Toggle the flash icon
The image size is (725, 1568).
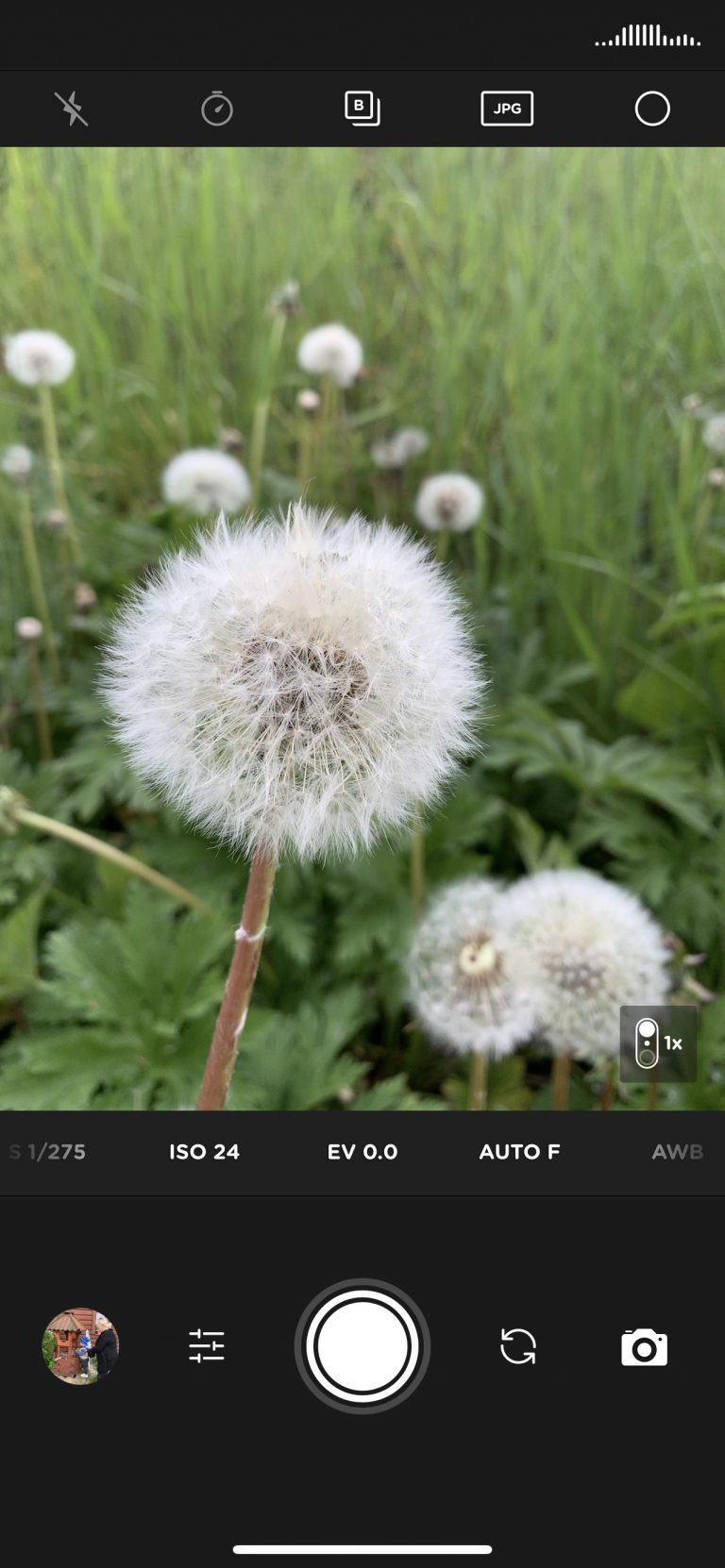point(72,108)
